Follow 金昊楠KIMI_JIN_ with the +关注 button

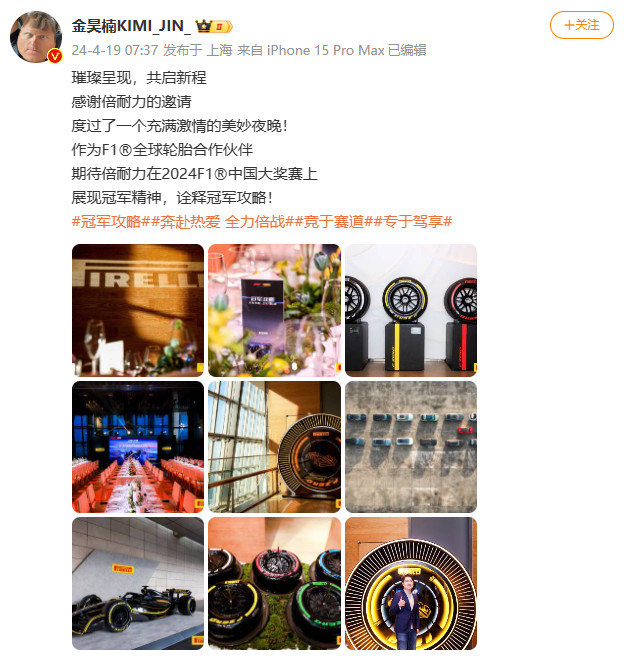point(581,25)
